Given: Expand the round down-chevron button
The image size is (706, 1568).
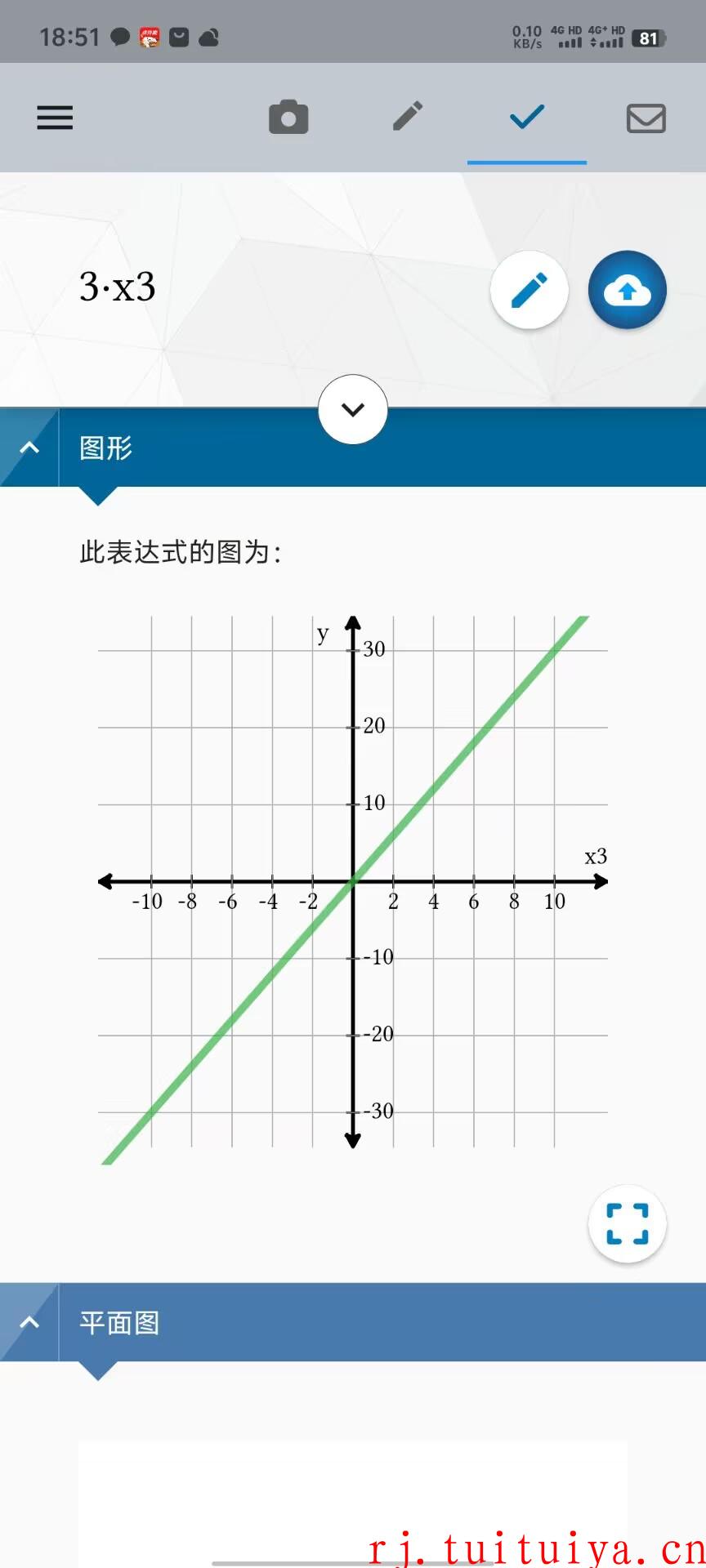Looking at the screenshot, I should pos(353,409).
